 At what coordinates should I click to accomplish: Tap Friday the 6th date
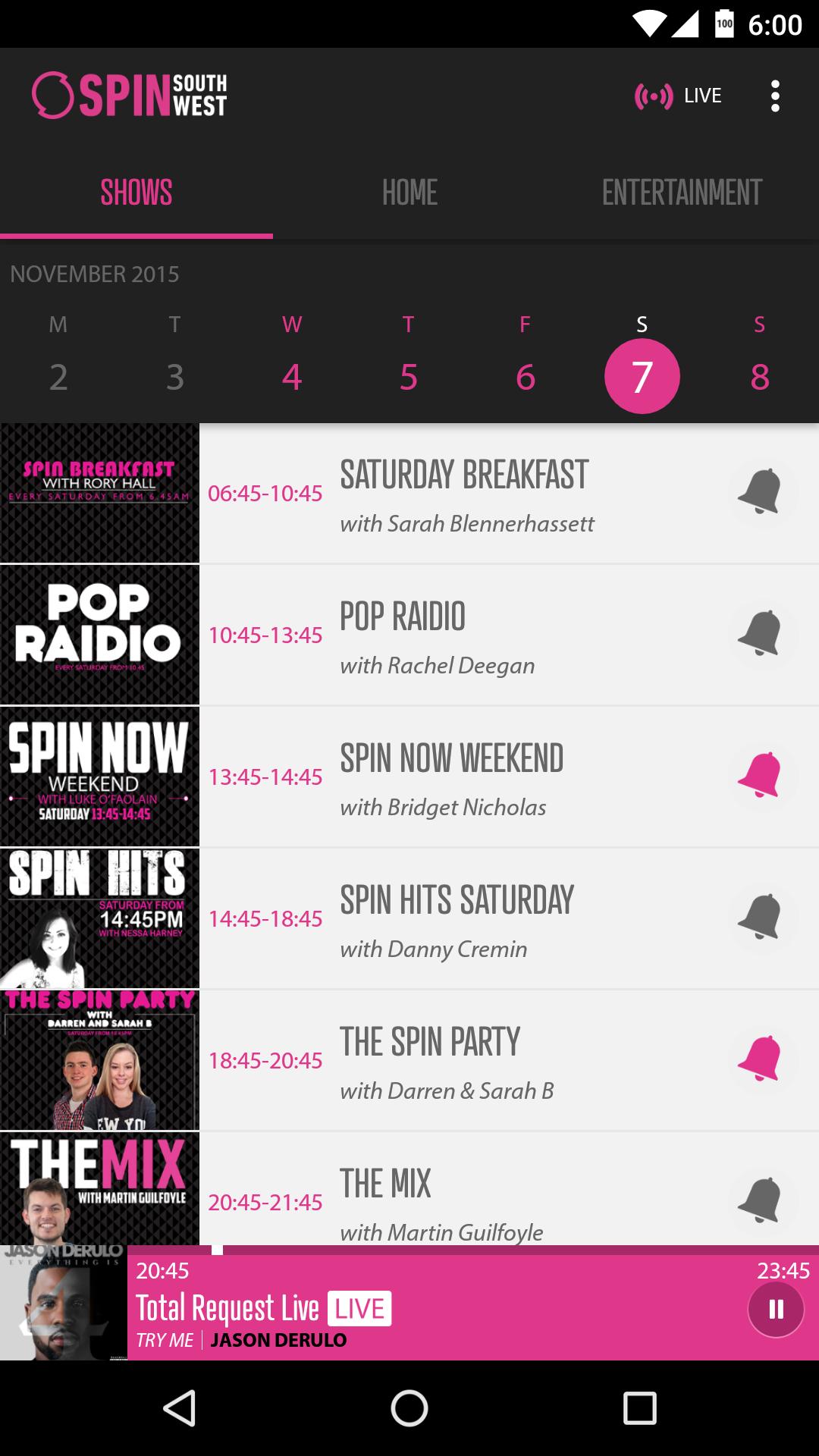[x=526, y=375]
